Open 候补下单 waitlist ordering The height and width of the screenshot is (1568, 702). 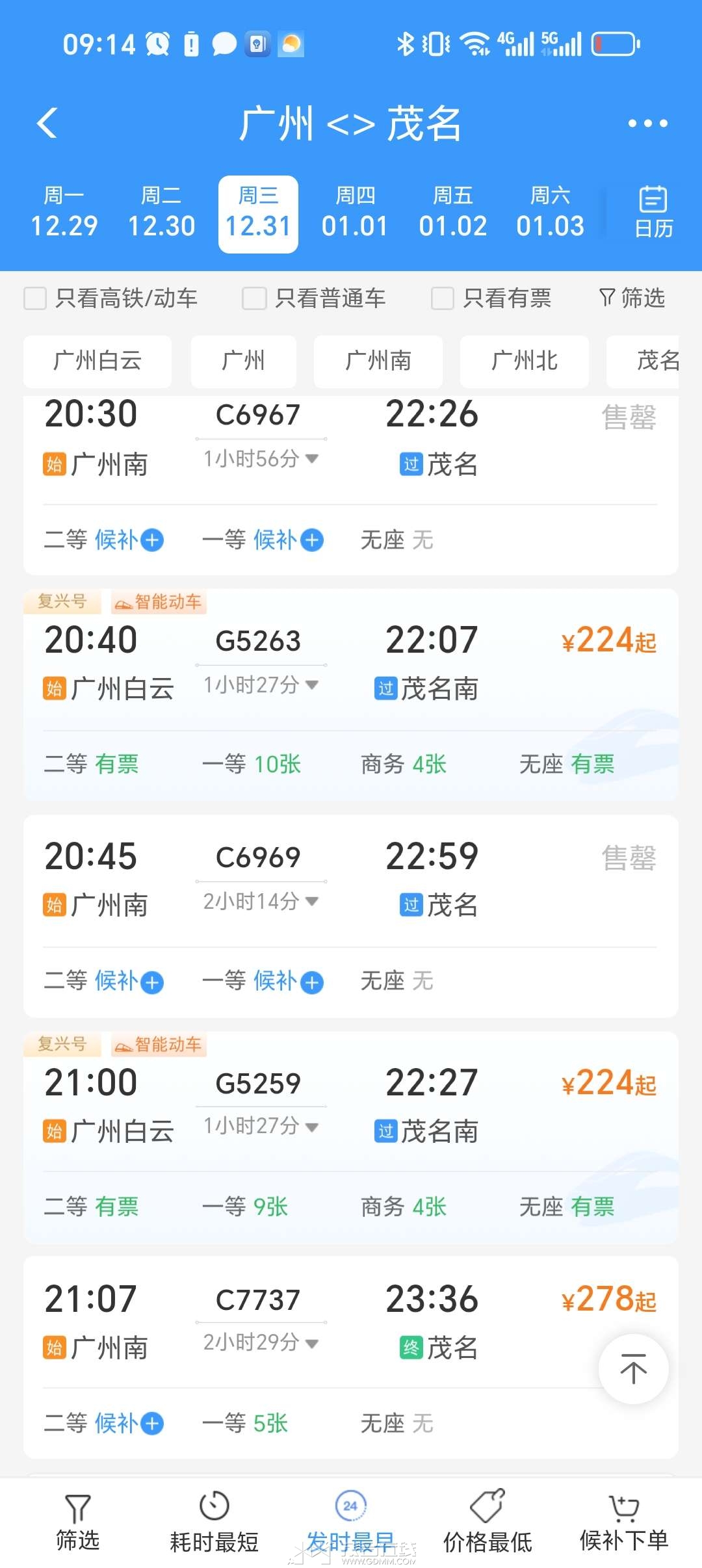click(x=623, y=1522)
